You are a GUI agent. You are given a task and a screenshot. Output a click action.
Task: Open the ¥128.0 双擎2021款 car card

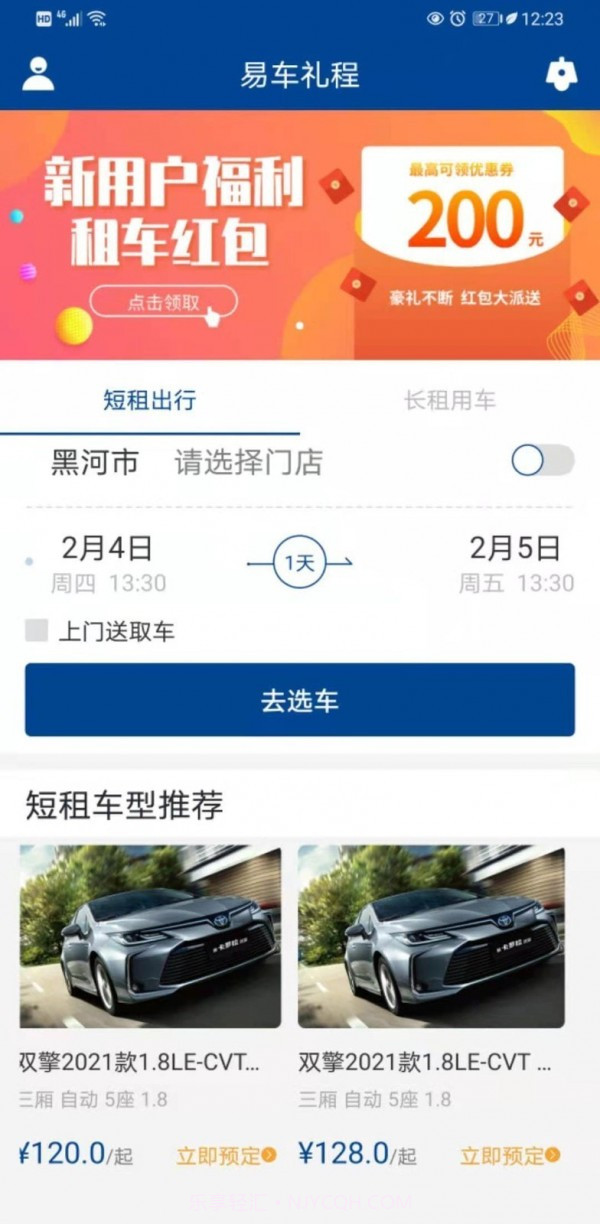click(431, 937)
